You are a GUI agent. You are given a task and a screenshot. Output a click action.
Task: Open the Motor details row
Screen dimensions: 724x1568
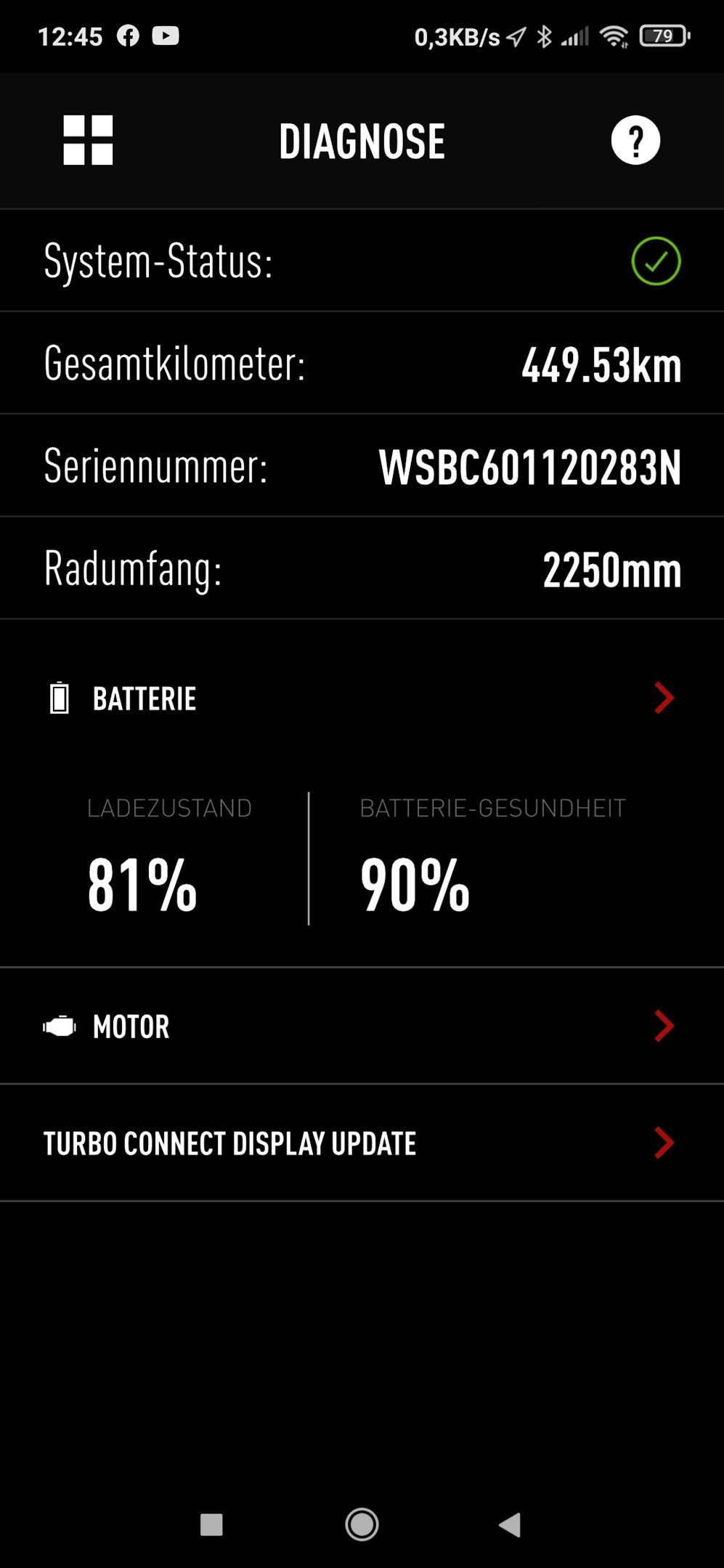[x=362, y=1026]
